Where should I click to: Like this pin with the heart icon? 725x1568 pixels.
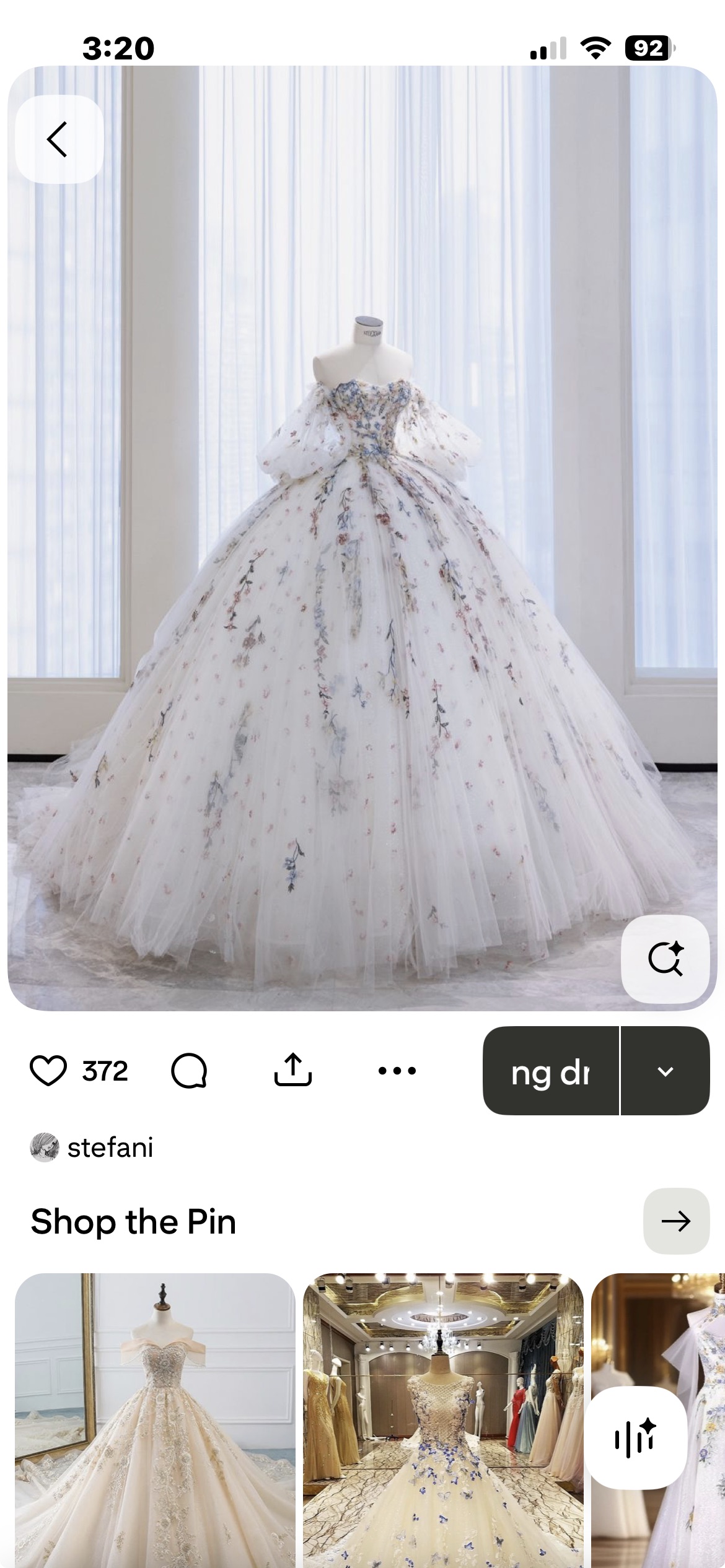point(48,1071)
